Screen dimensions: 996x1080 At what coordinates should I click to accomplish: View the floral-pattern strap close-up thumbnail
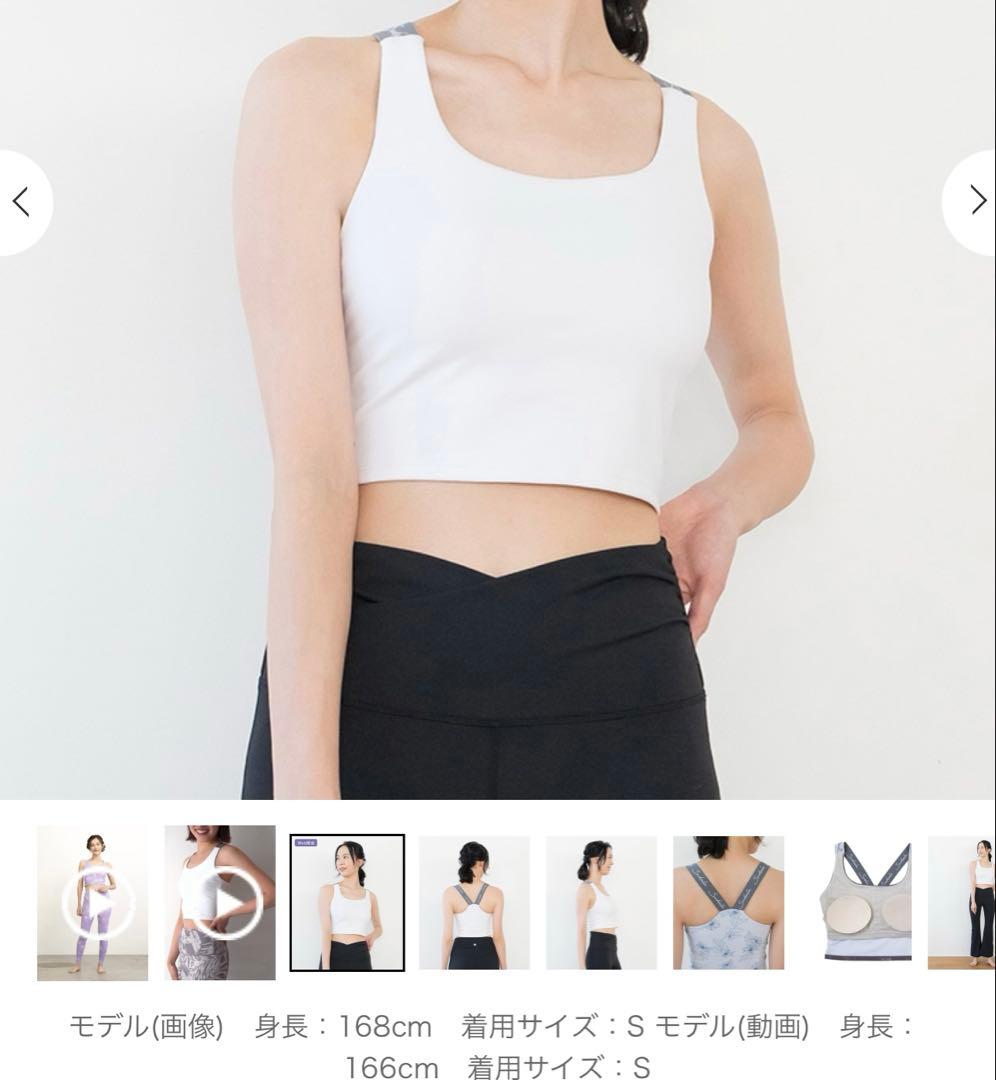[x=727, y=899]
